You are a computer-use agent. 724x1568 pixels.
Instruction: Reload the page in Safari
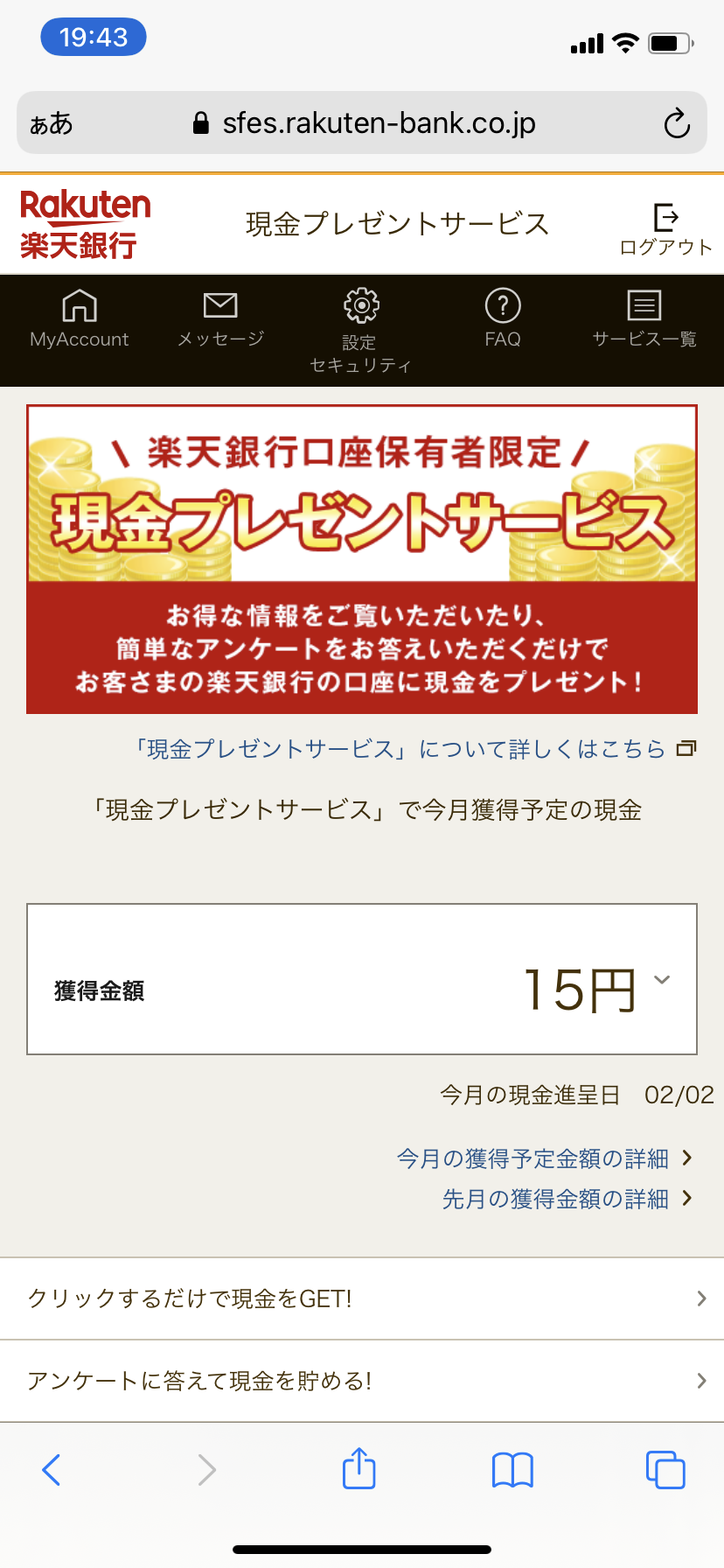677,123
